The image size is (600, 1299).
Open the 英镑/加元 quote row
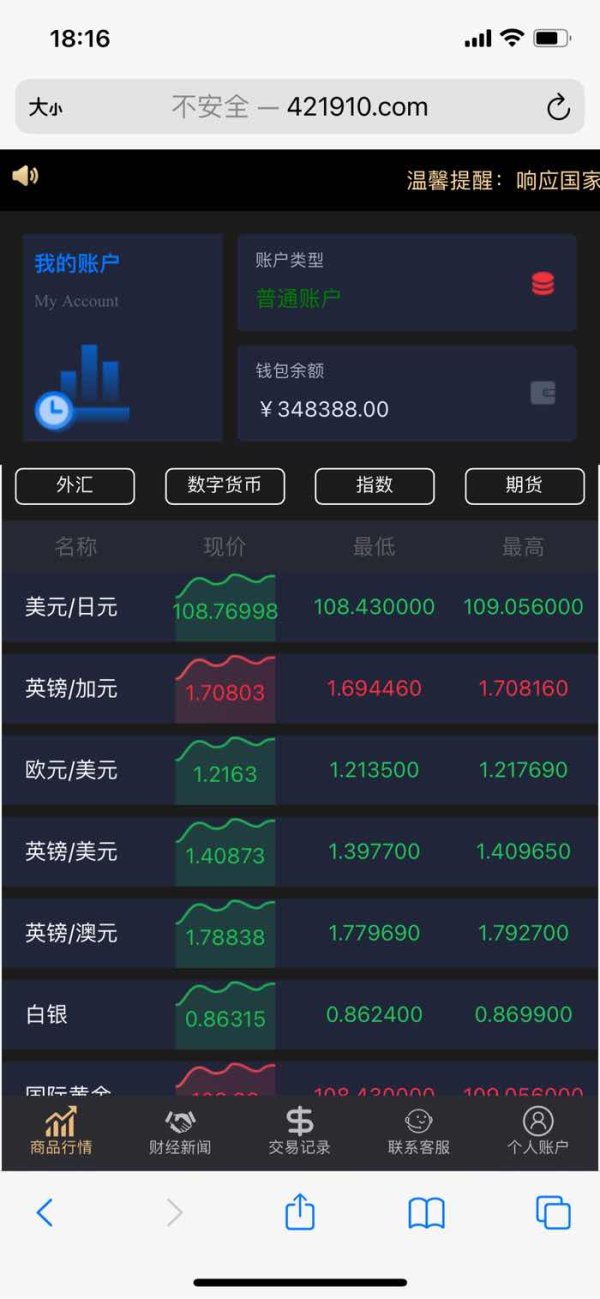click(300, 689)
